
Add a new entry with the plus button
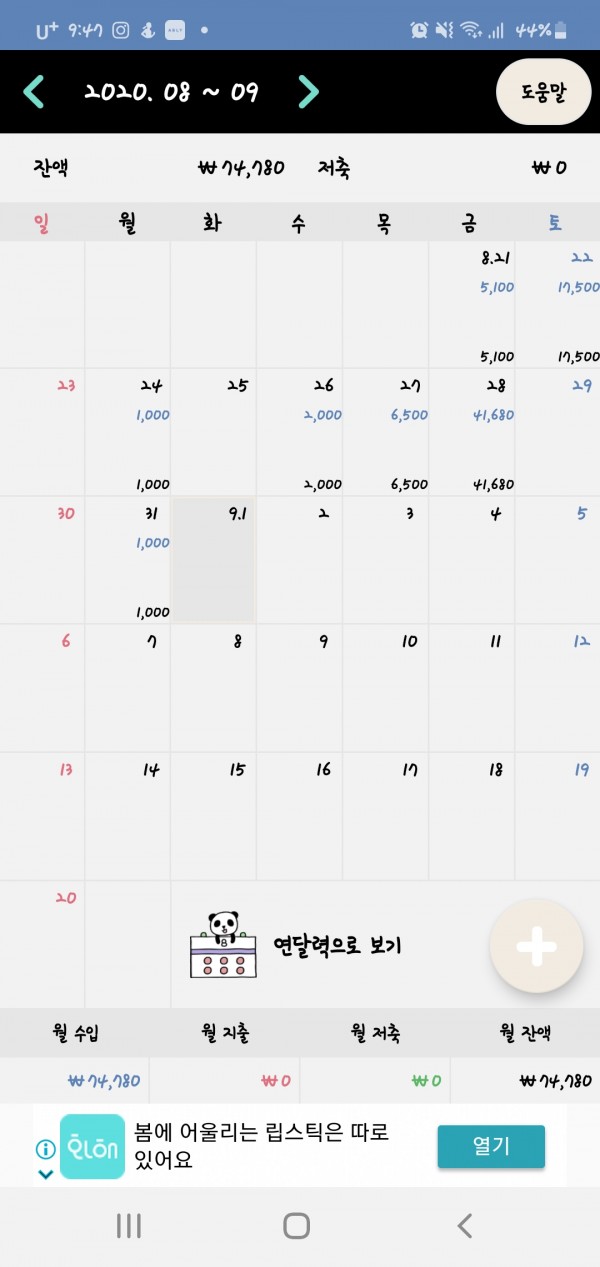(x=536, y=947)
